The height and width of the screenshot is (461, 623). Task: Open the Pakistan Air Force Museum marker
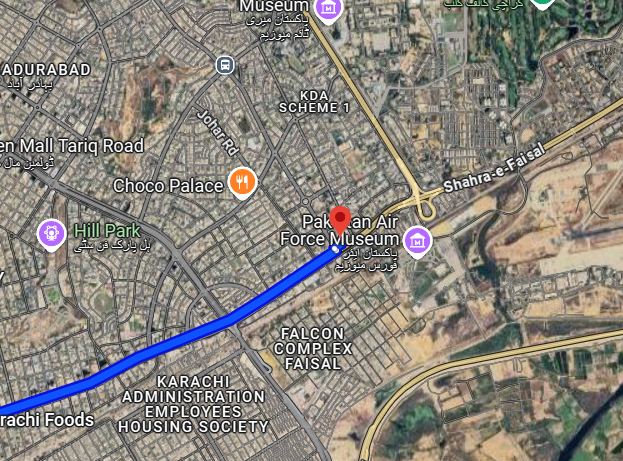(x=417, y=240)
